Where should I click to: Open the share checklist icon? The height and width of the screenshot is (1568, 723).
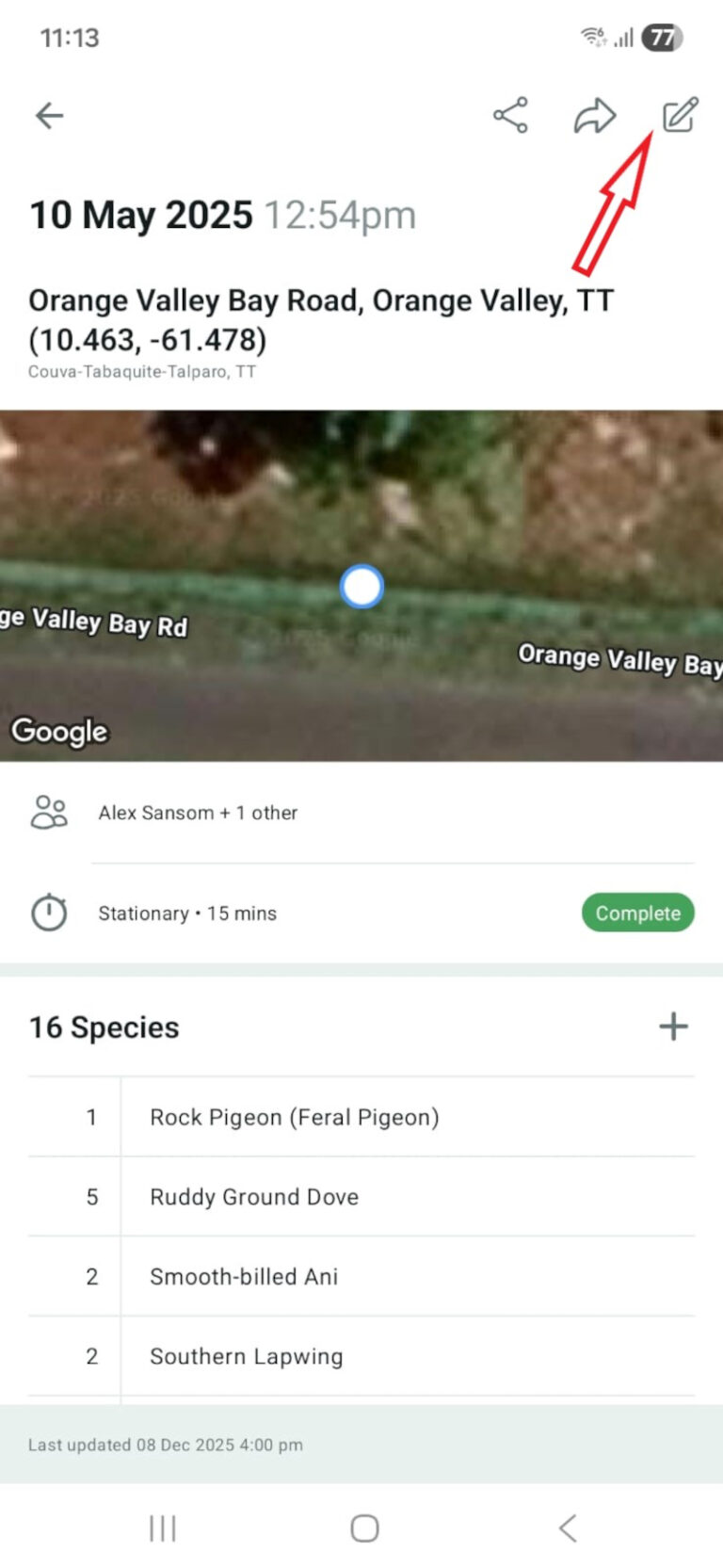pos(510,116)
